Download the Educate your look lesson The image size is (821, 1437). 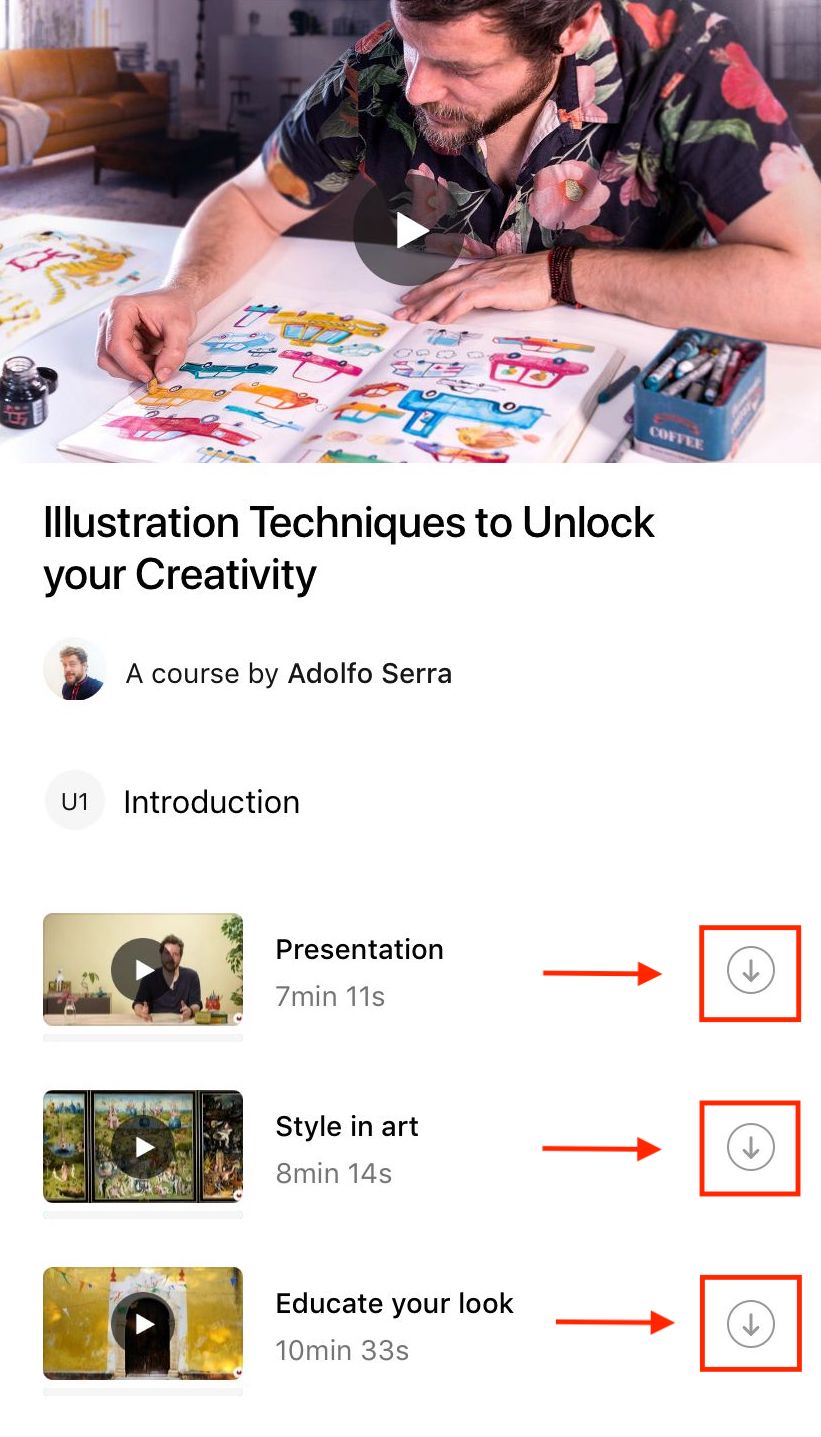coord(751,1324)
